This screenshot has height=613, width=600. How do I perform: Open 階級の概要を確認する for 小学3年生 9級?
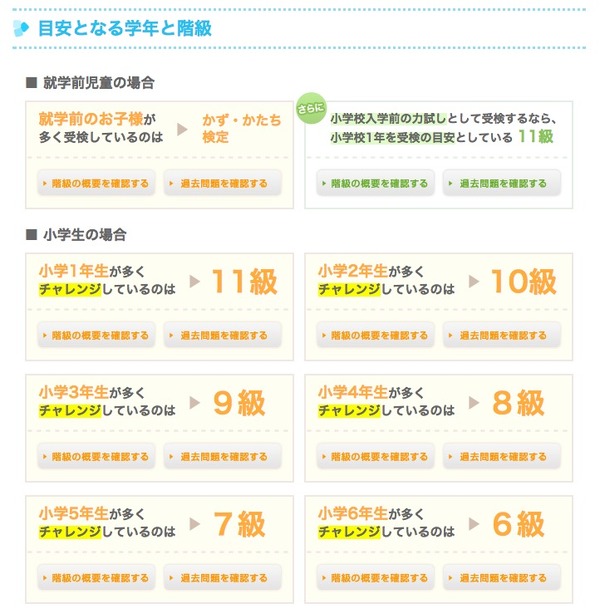click(96, 457)
